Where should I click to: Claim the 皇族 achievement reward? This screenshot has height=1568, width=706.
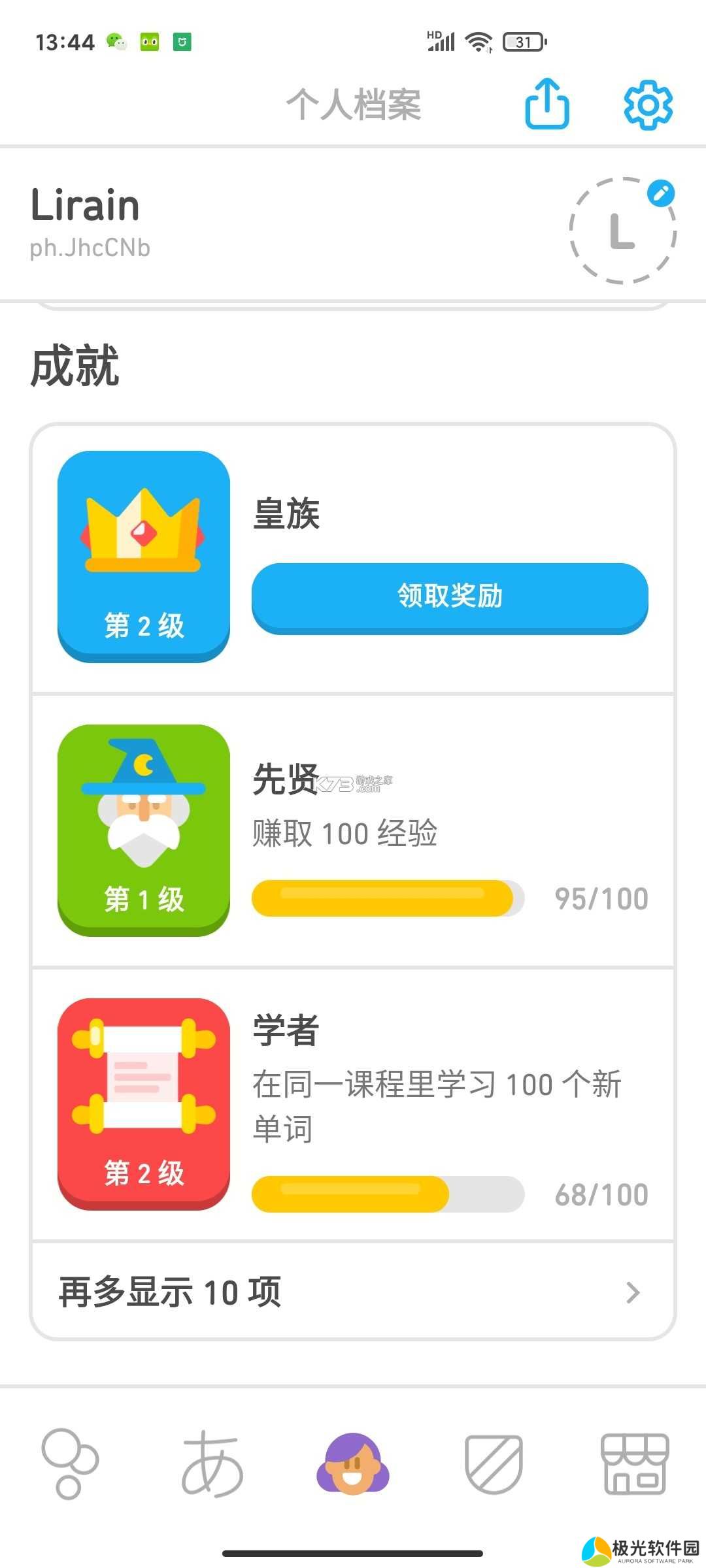(450, 596)
